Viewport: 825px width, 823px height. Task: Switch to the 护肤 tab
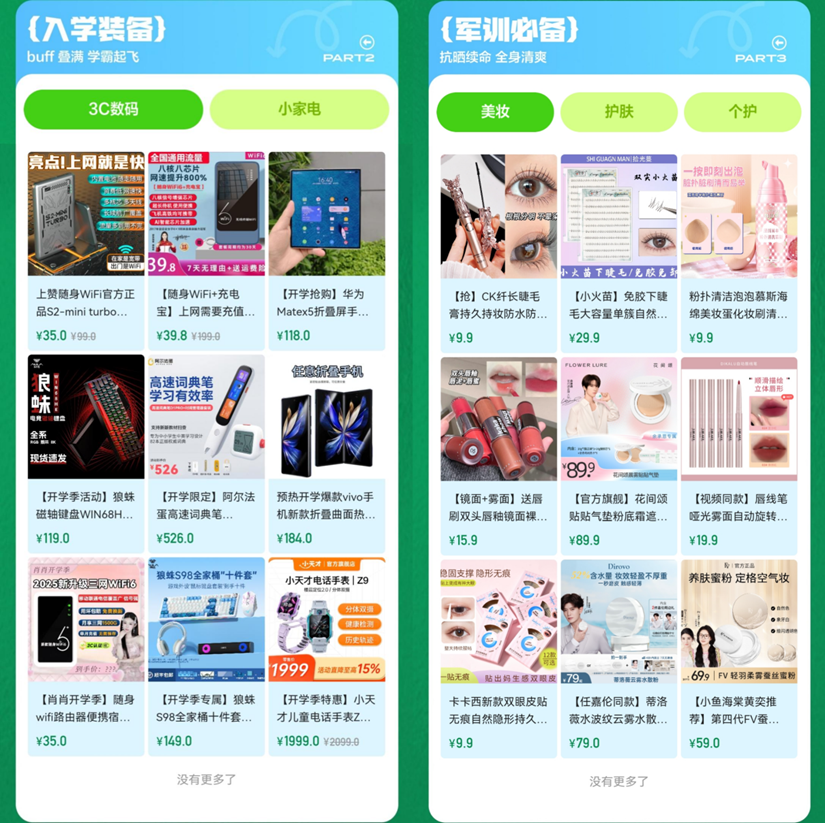[619, 112]
